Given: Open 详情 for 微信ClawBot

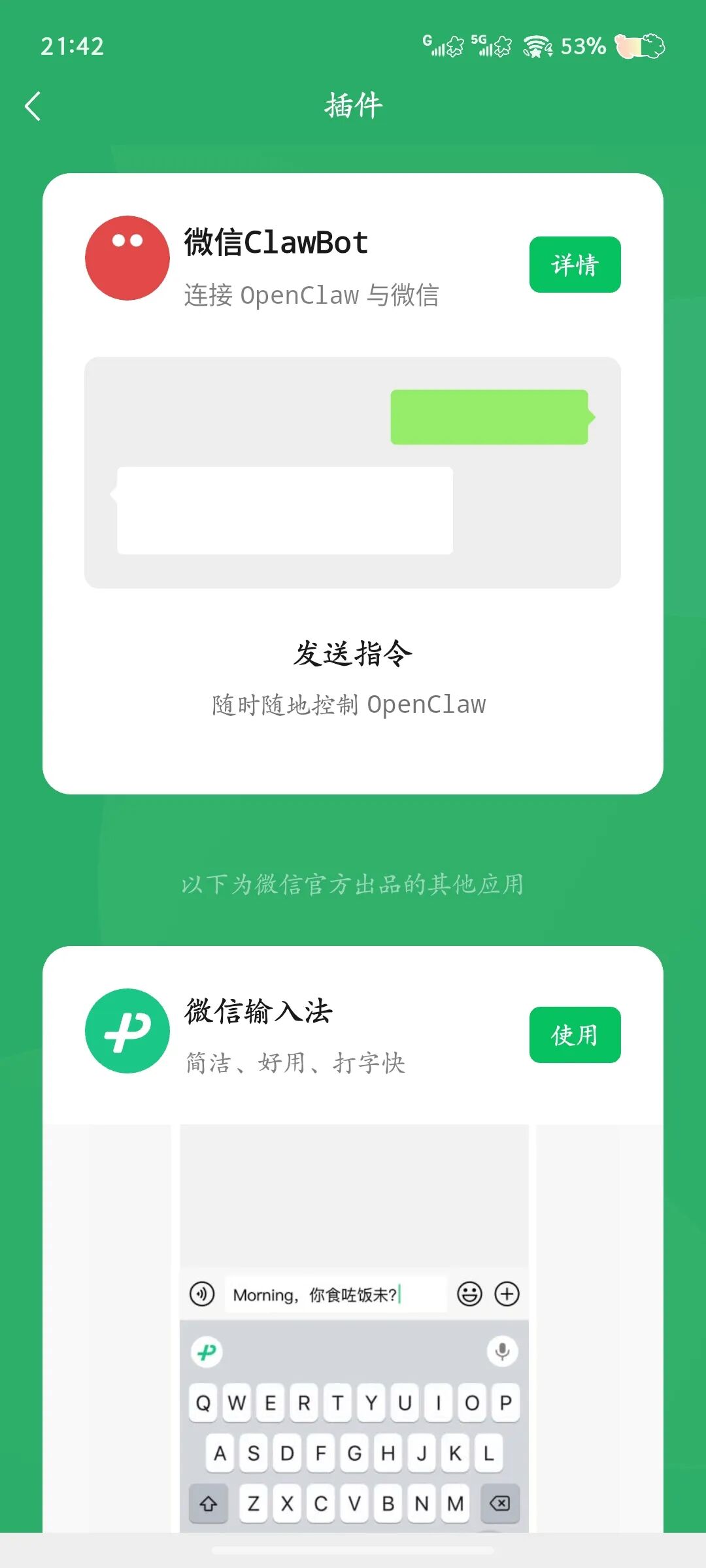Looking at the screenshot, I should tap(575, 265).
